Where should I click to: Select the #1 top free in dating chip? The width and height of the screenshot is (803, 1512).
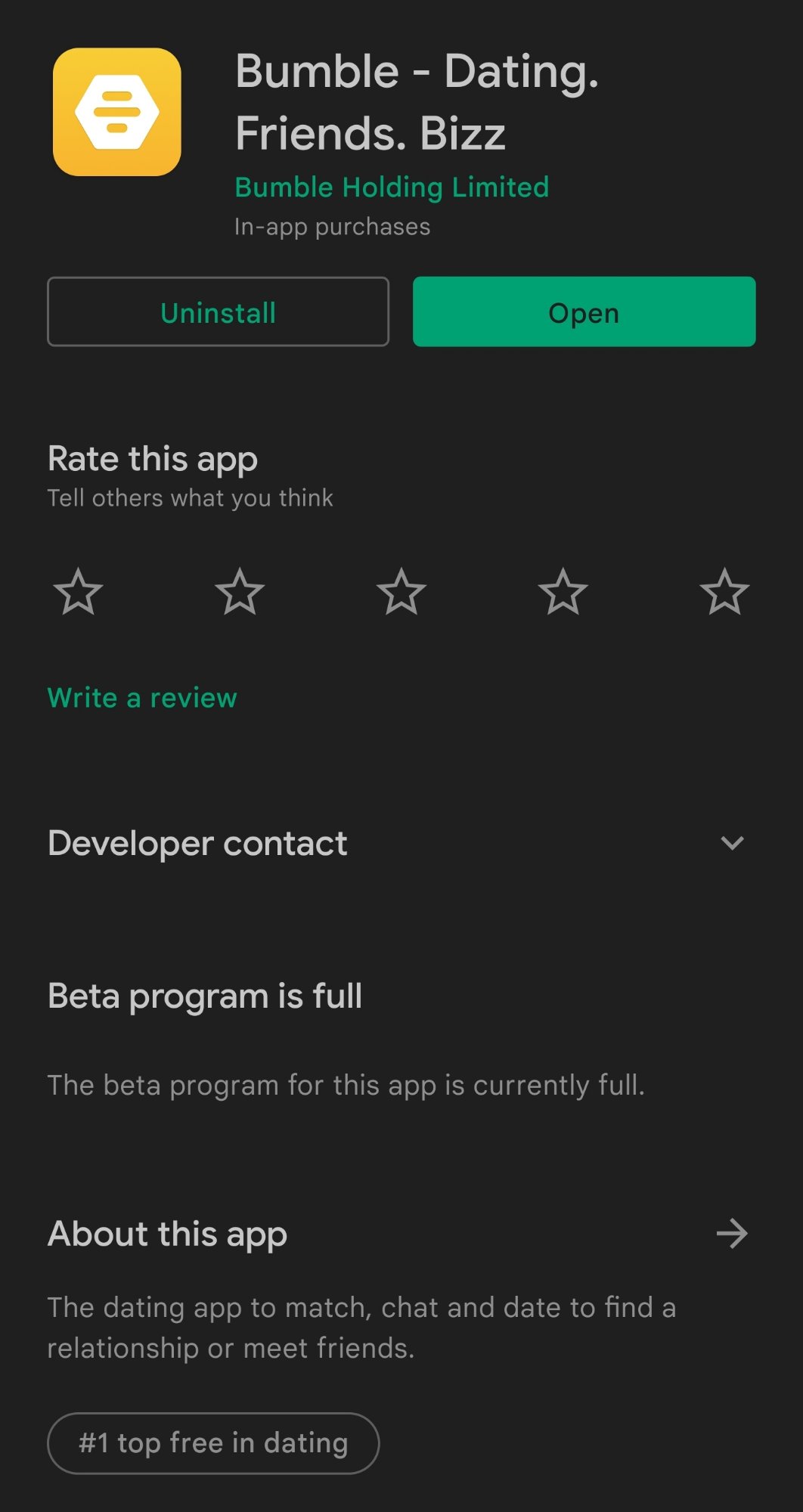[213, 1443]
